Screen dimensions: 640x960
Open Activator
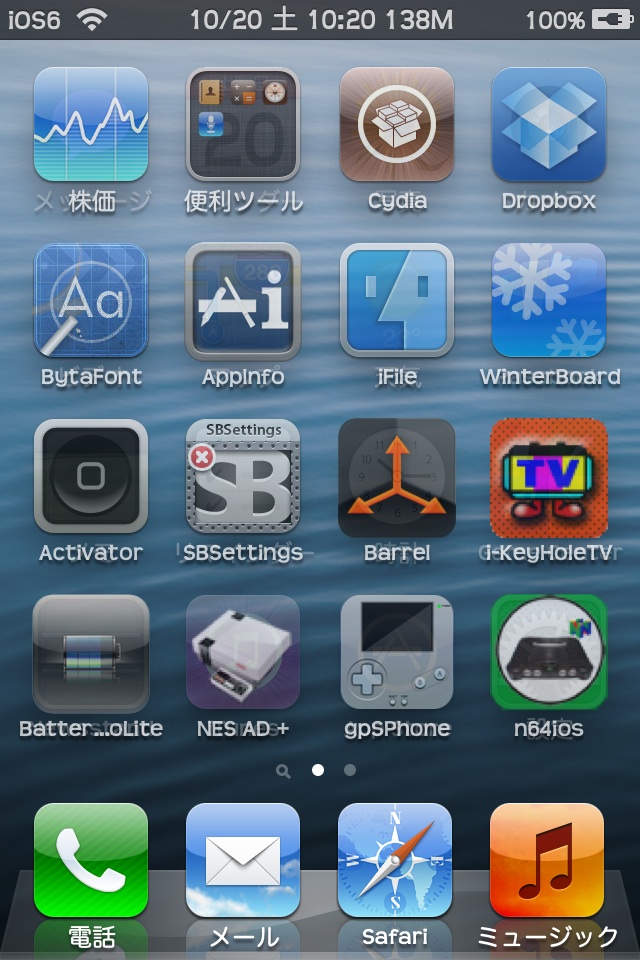tap(91, 476)
